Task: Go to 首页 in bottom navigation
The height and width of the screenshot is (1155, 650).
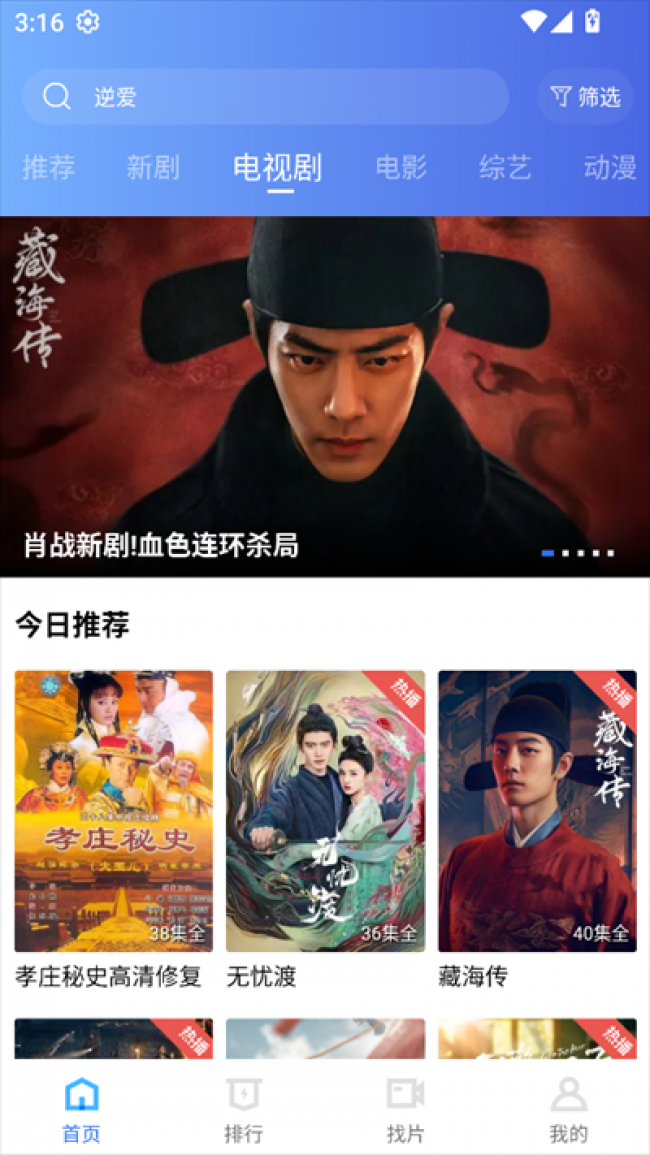Action: (x=82, y=1108)
